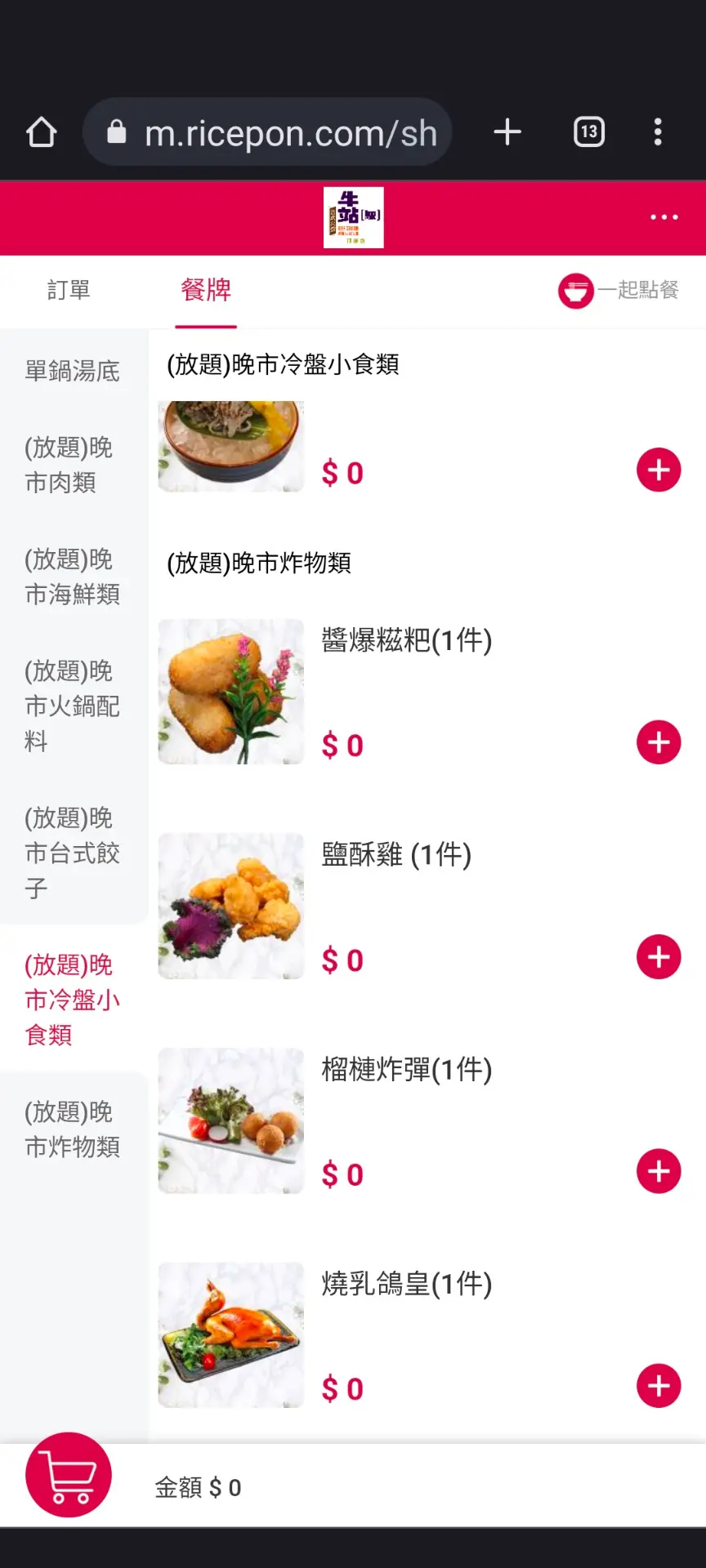View (放題)晚市台式餃子 category
This screenshot has width=706, height=1568.
click(x=72, y=853)
